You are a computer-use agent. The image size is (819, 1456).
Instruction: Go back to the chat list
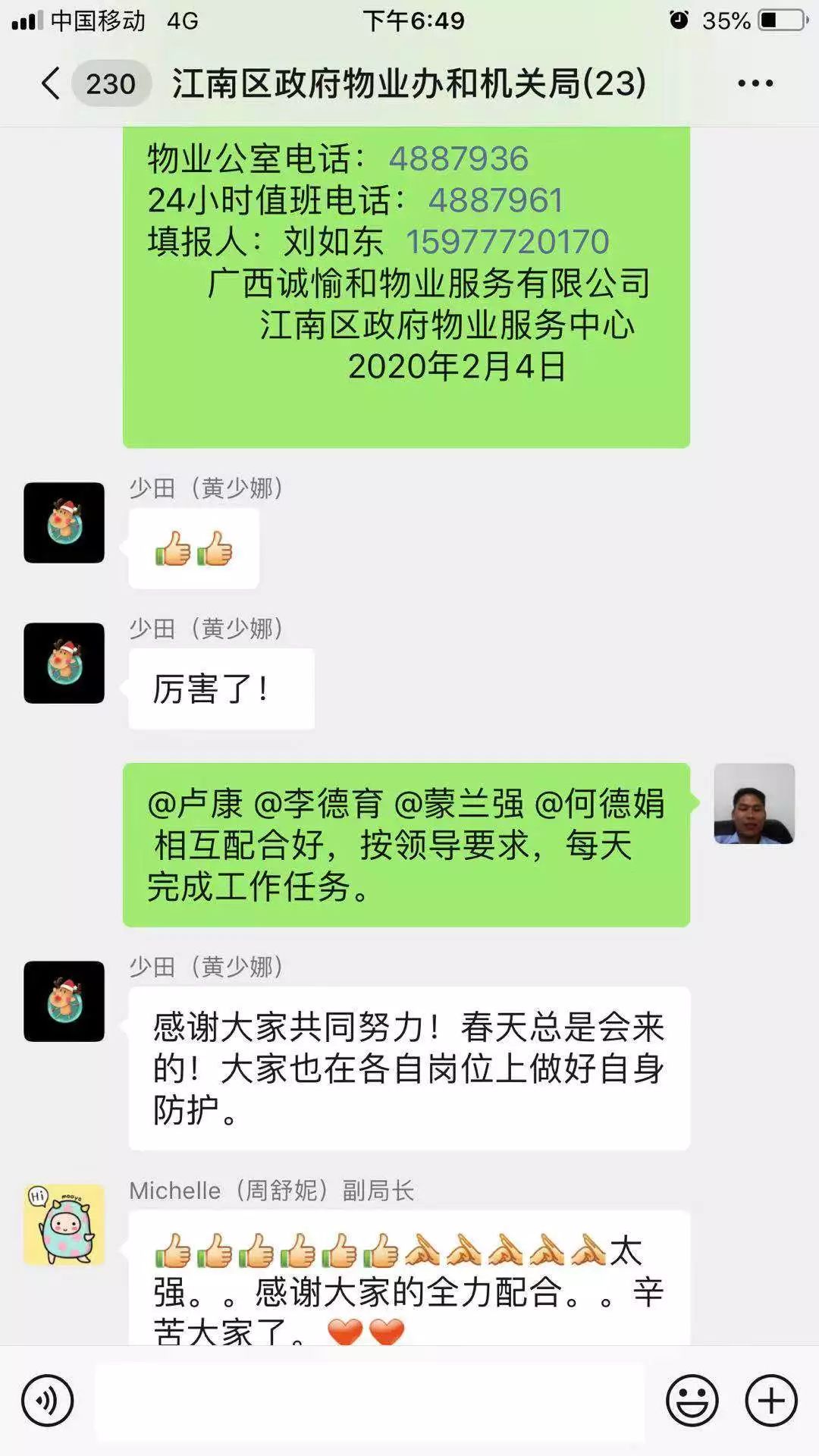[52, 83]
